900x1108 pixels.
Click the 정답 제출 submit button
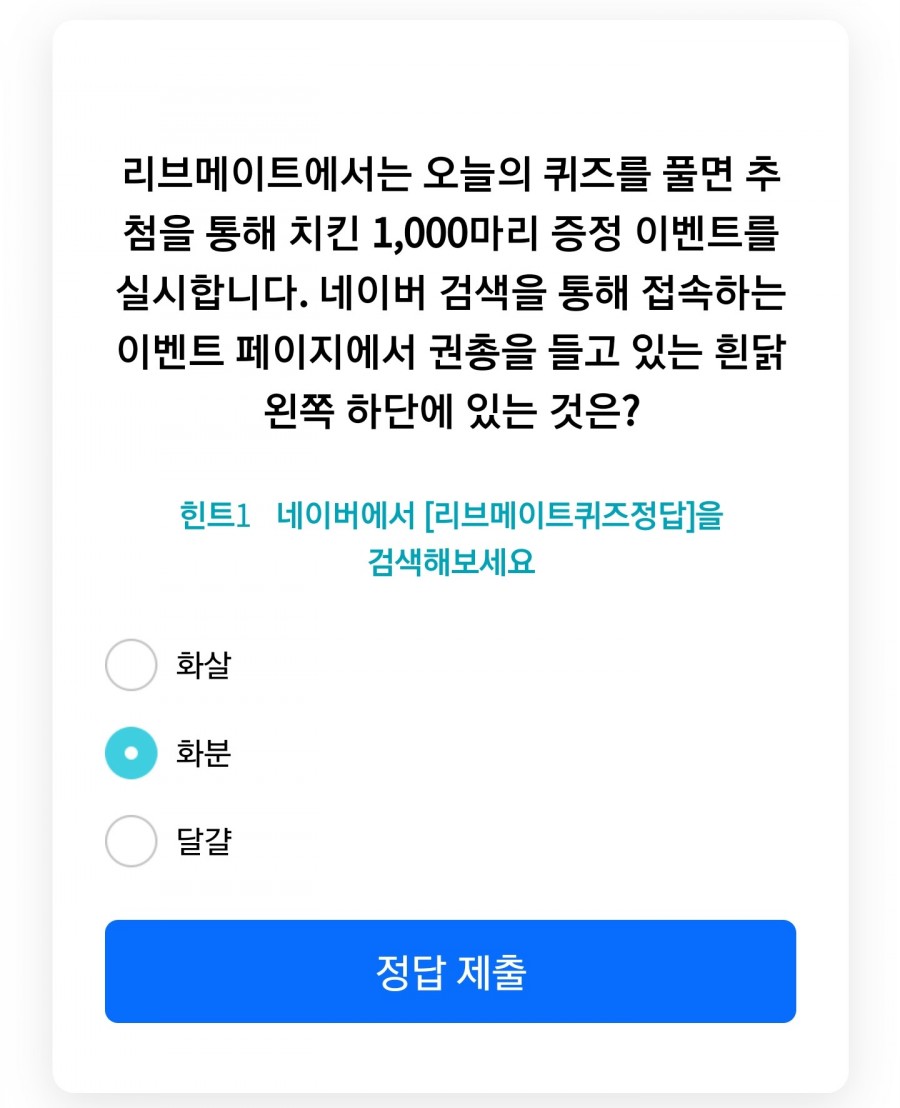pyautogui.click(x=449, y=970)
